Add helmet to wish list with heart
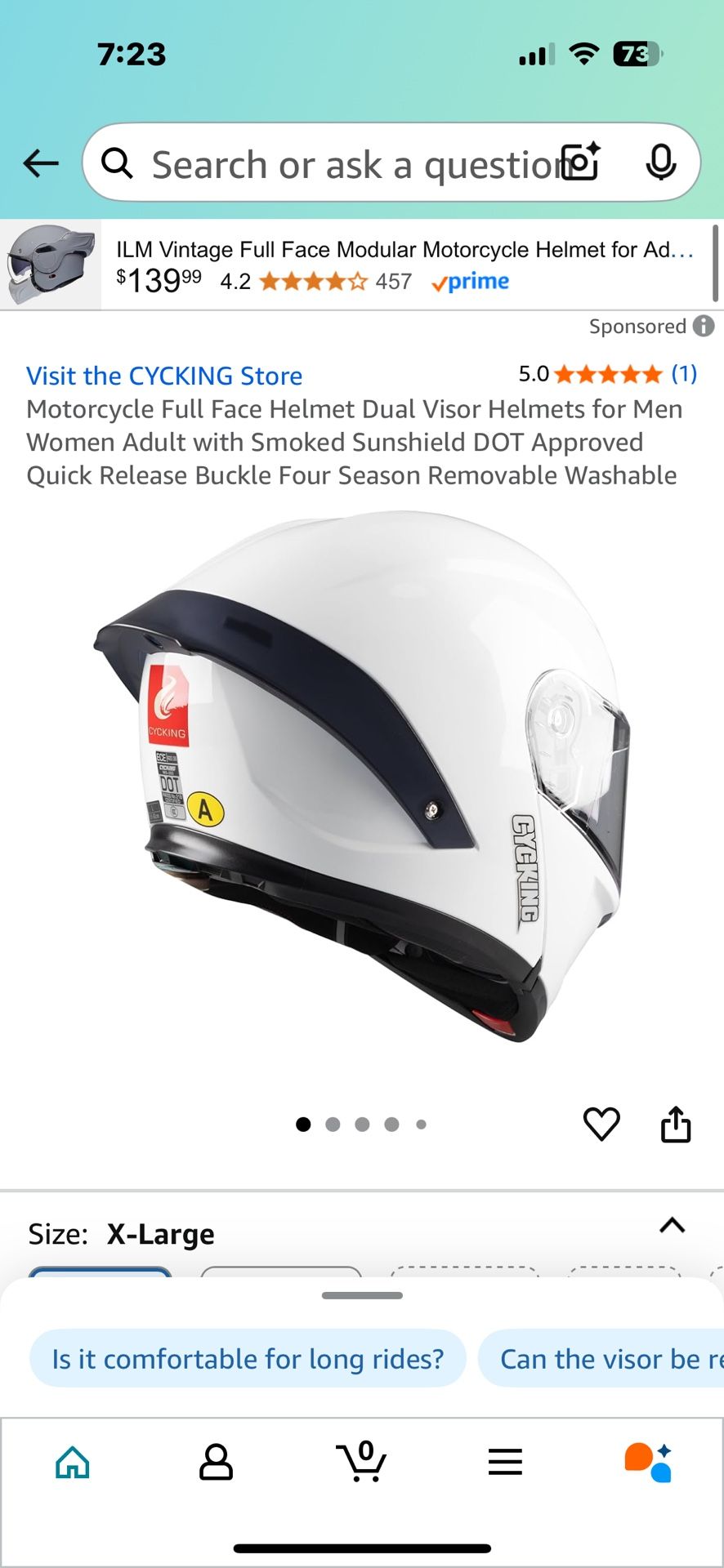Image resolution: width=724 pixels, height=1568 pixels. point(601,1125)
